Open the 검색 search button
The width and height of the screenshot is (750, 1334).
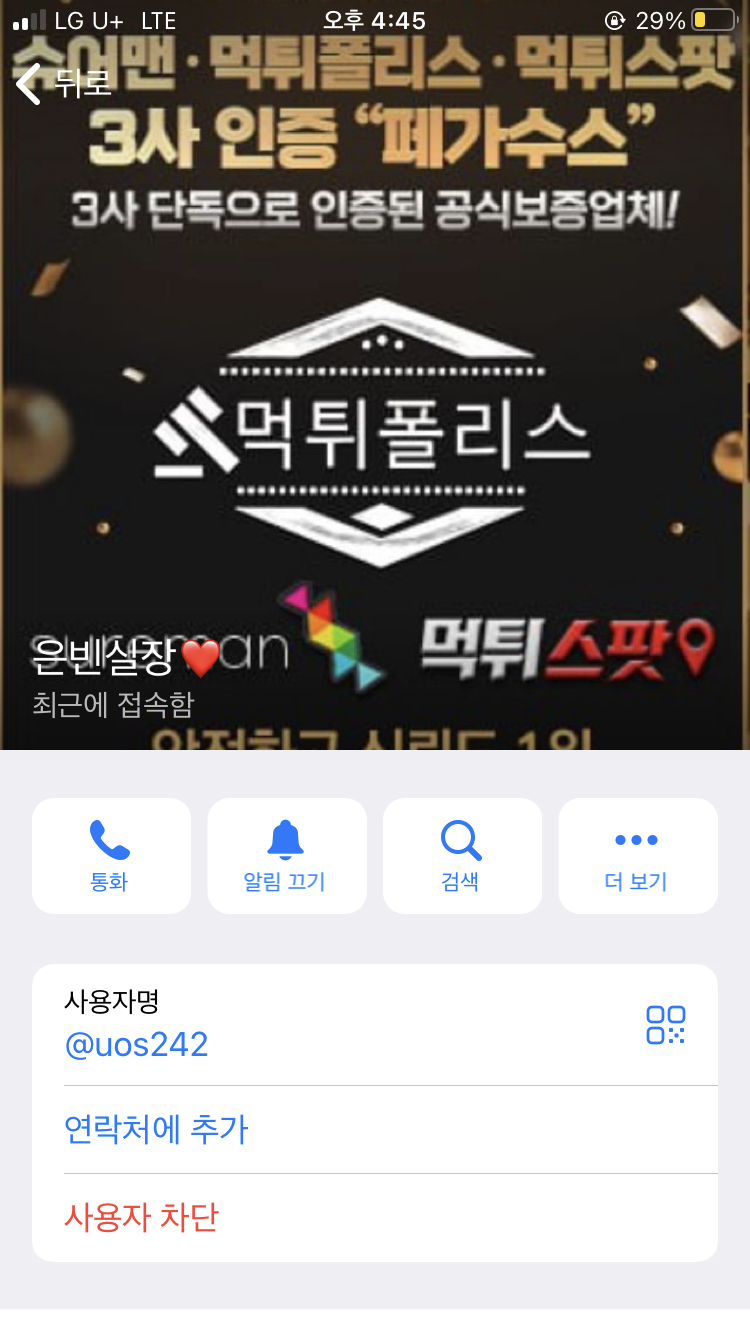click(461, 855)
